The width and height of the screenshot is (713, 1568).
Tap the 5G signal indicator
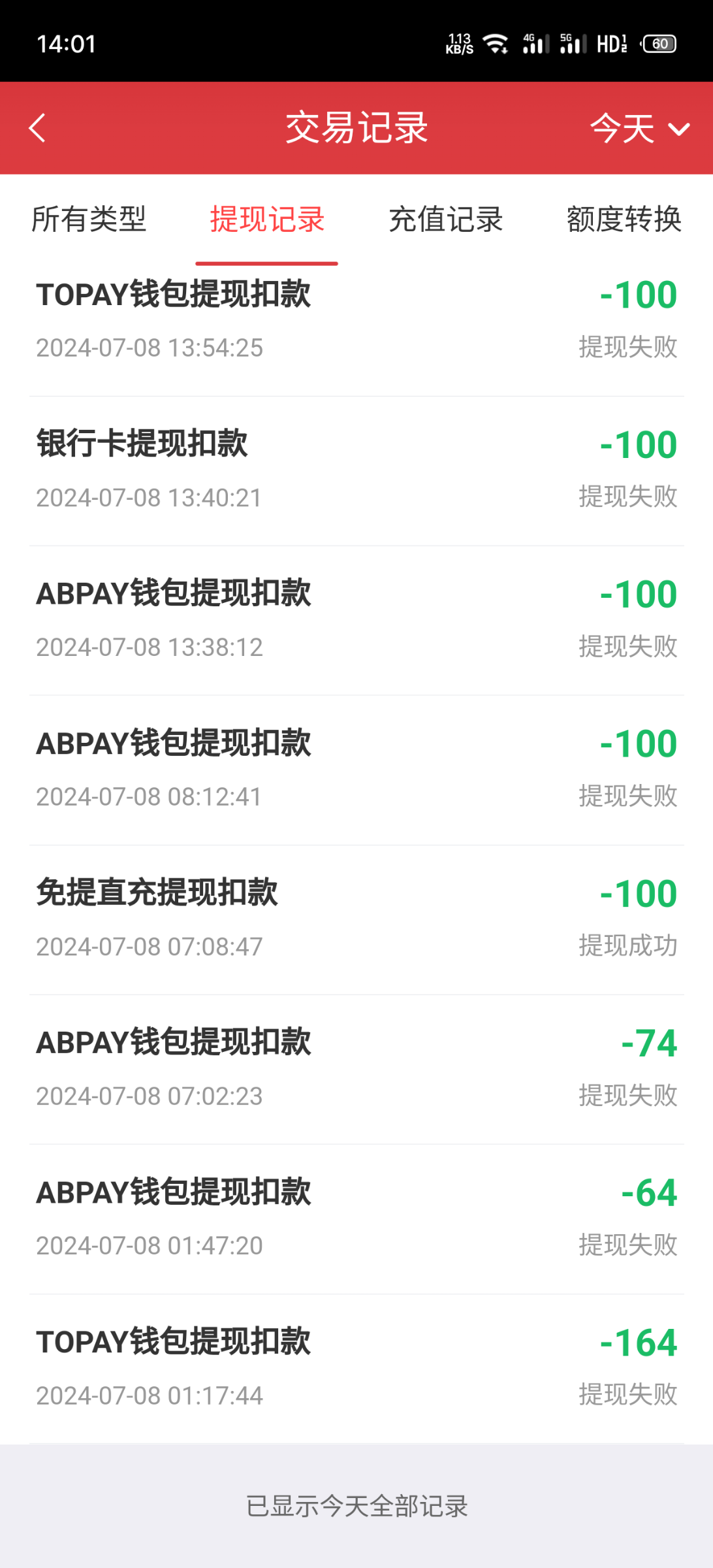573,42
